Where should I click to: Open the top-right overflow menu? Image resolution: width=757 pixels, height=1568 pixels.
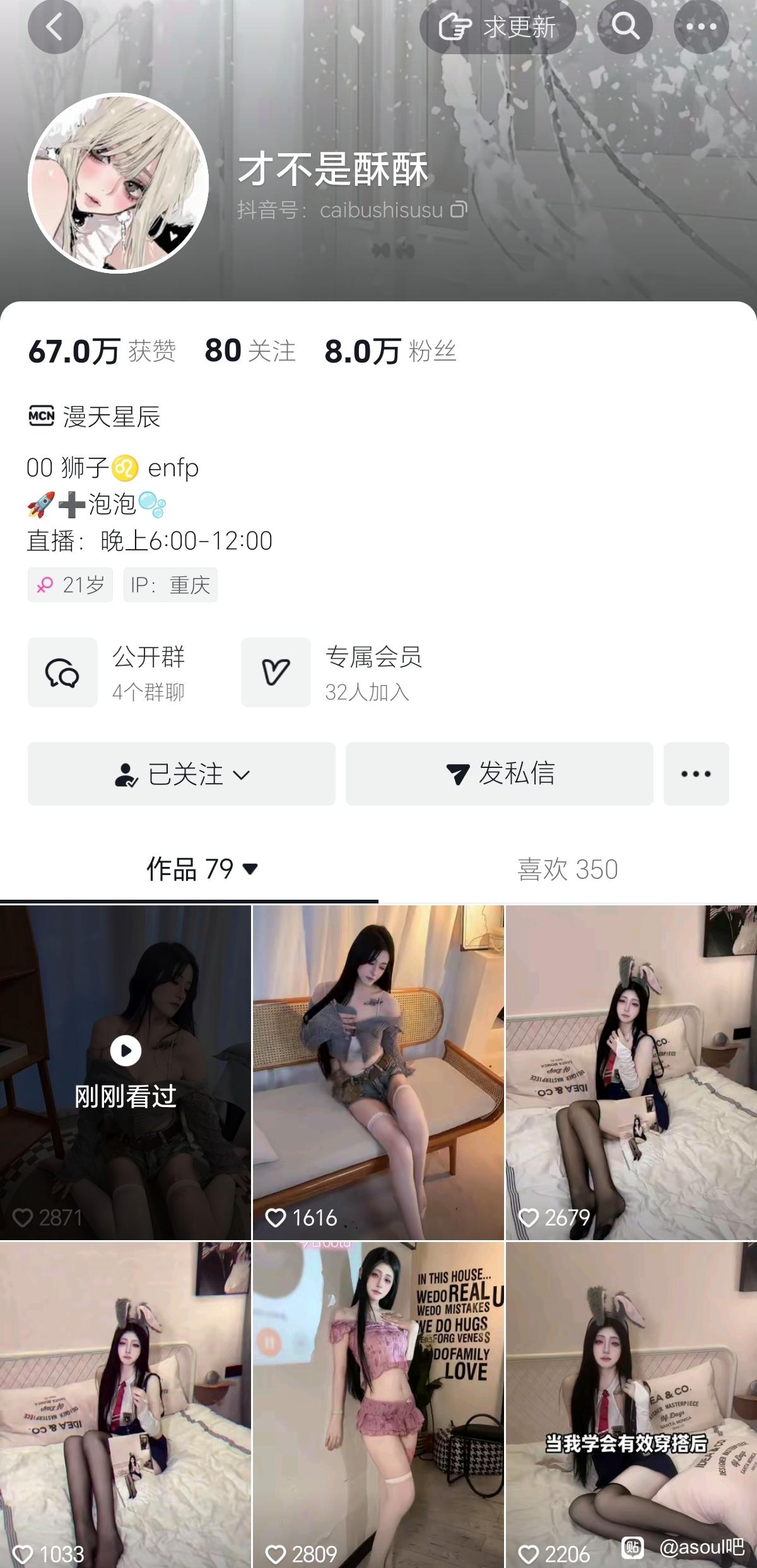(701, 27)
